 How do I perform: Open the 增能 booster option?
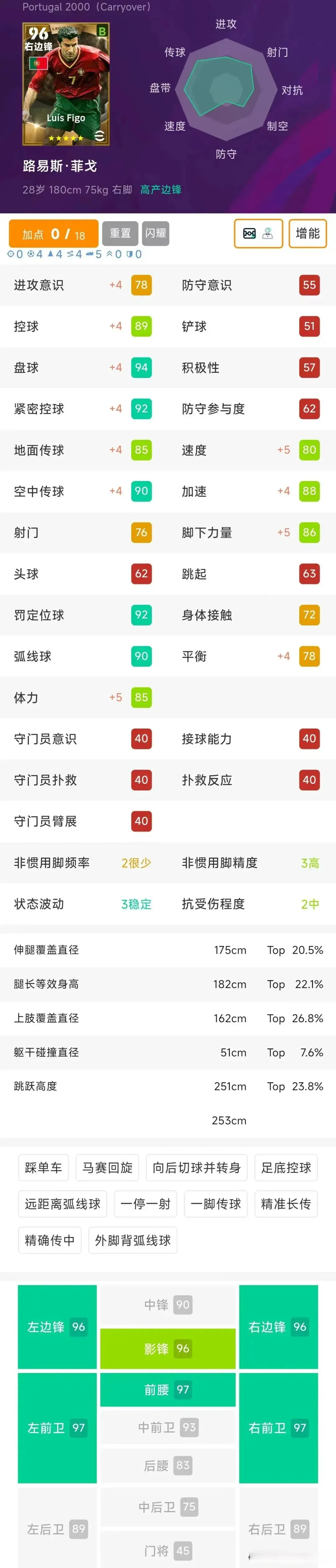click(307, 233)
